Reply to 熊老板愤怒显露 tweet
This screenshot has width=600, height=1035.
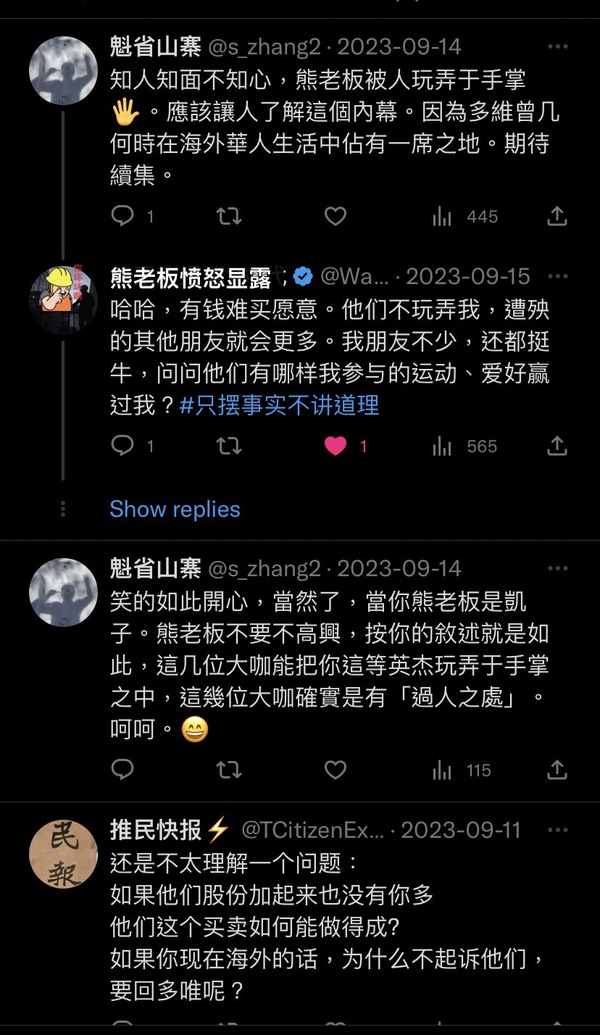tap(122, 446)
